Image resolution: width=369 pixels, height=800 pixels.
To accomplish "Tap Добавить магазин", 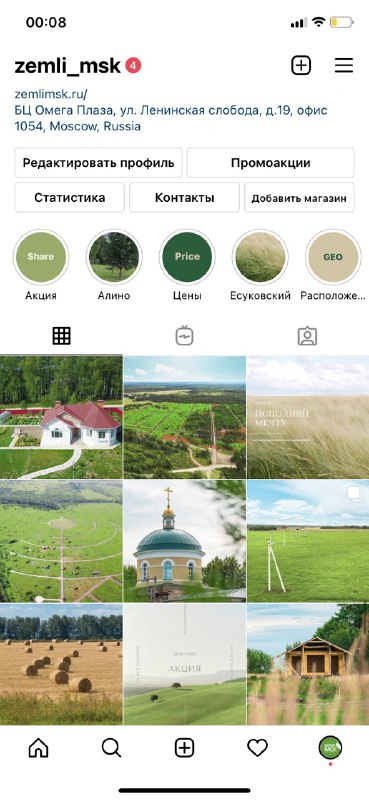I will [299, 197].
